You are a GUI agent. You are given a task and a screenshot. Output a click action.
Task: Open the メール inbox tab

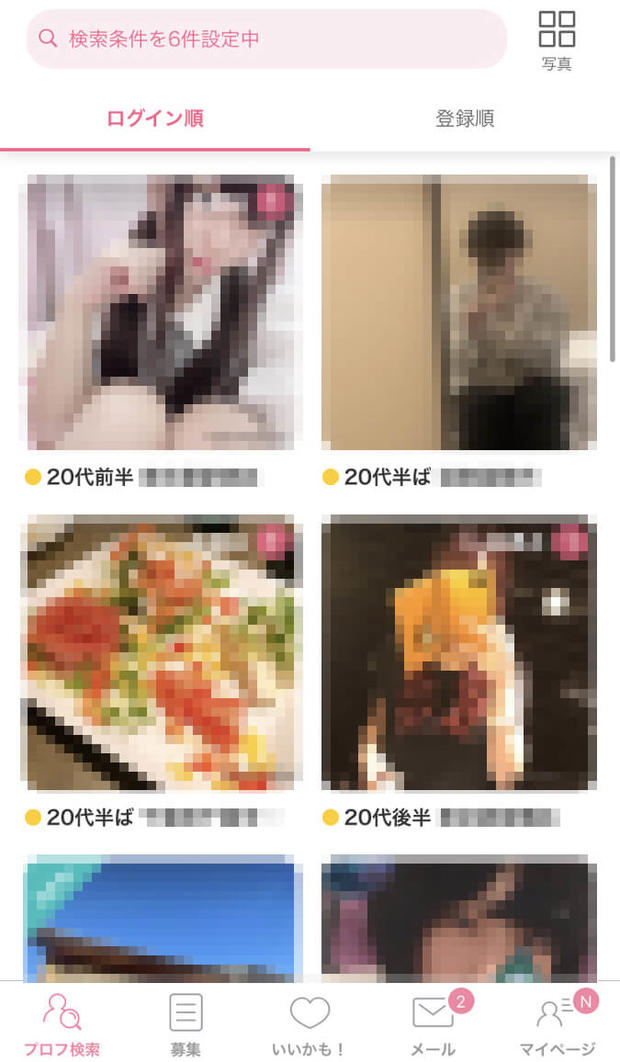pyautogui.click(x=433, y=1023)
